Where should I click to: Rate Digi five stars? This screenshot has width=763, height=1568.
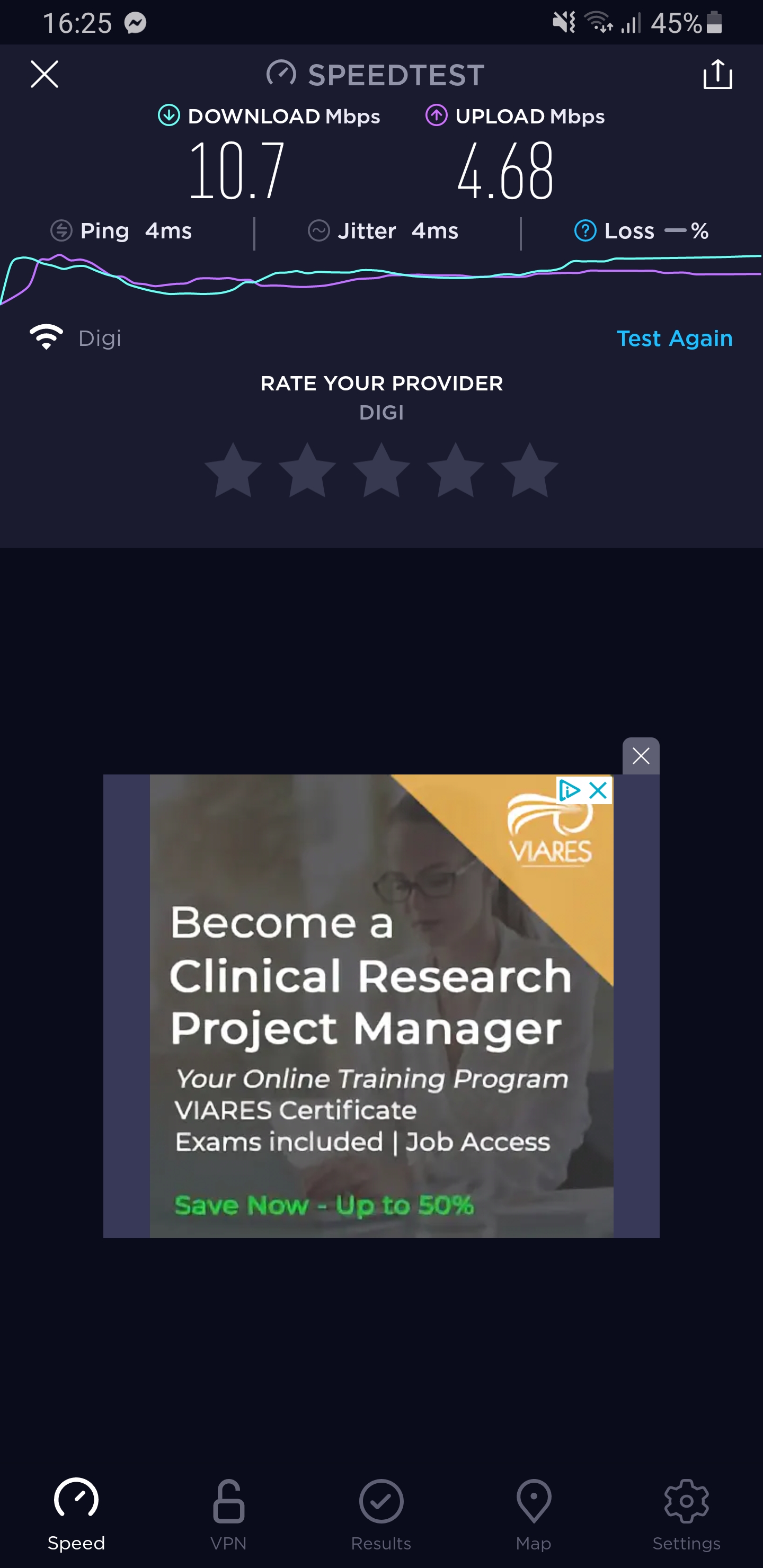529,470
